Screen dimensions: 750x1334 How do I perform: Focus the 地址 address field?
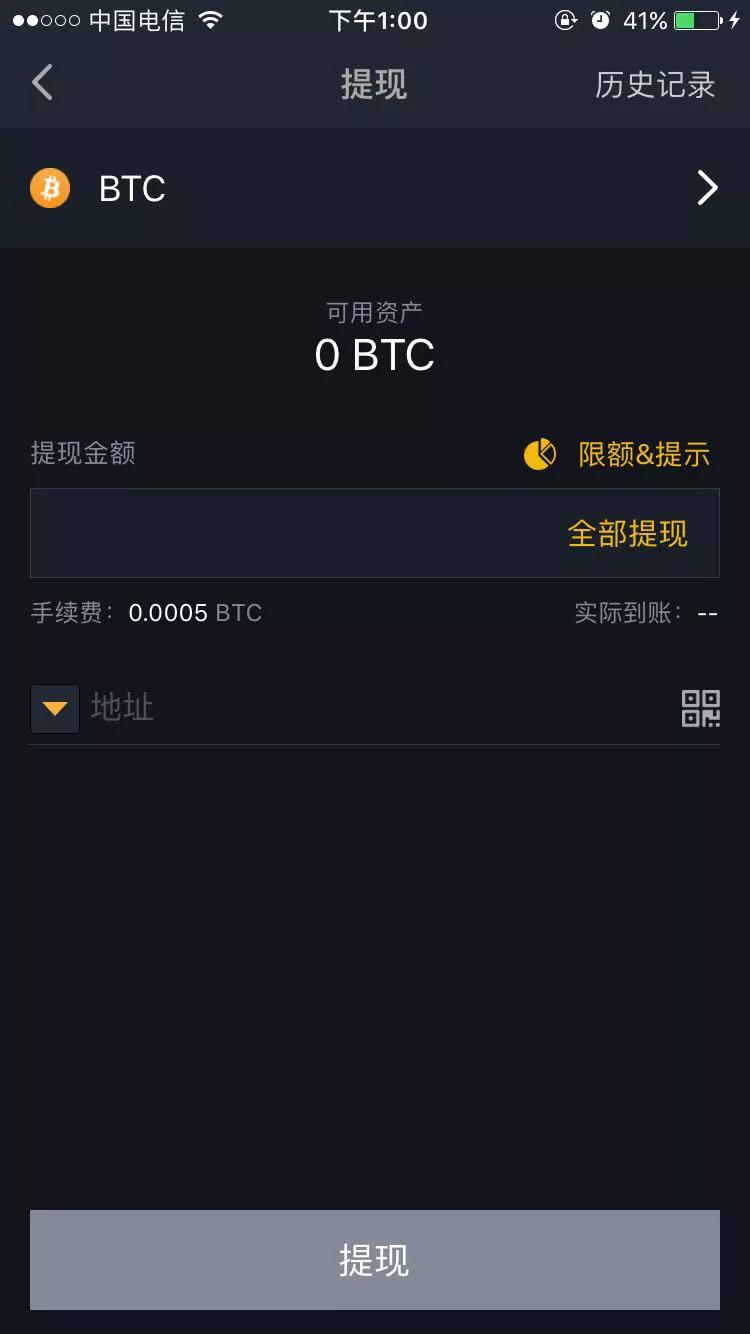[x=370, y=708]
